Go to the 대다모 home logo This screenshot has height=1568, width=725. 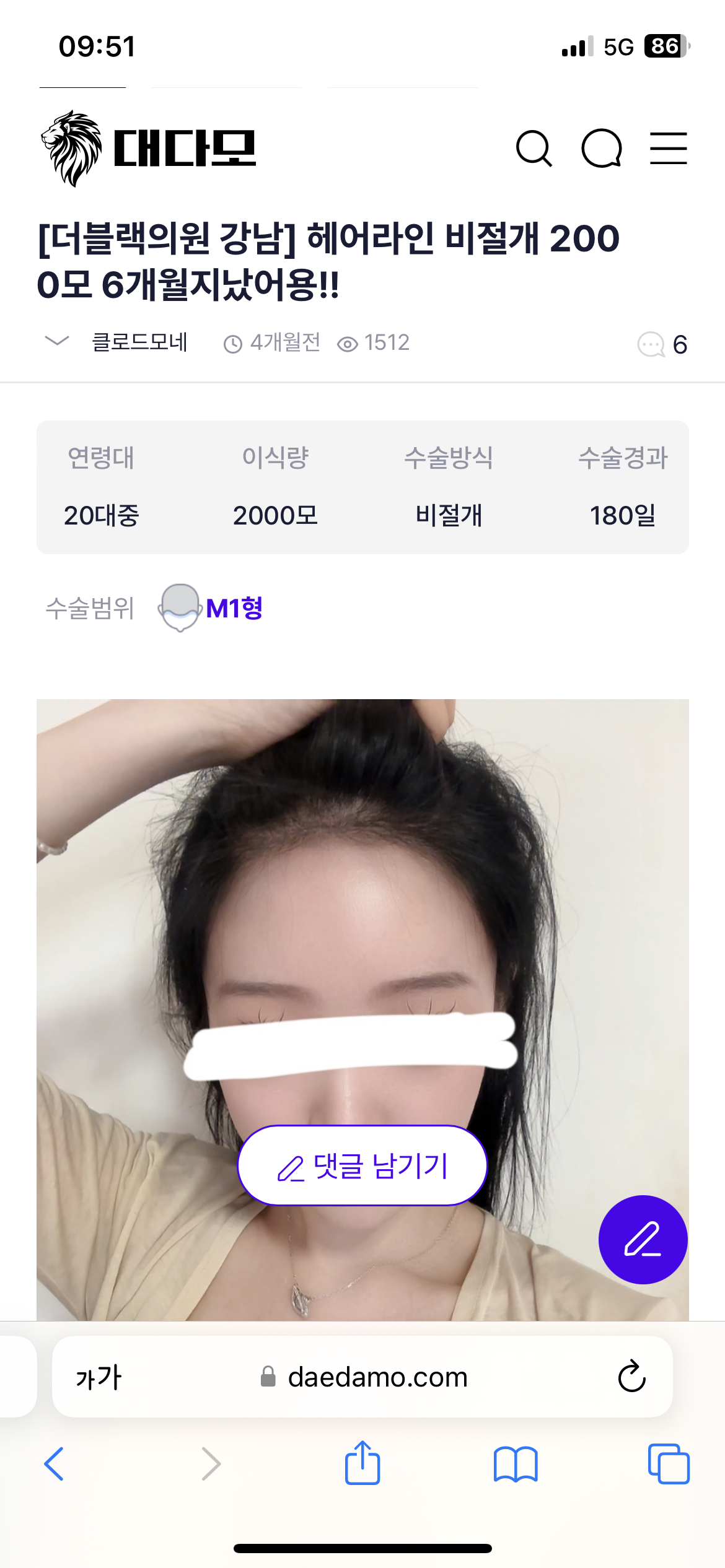(148, 149)
